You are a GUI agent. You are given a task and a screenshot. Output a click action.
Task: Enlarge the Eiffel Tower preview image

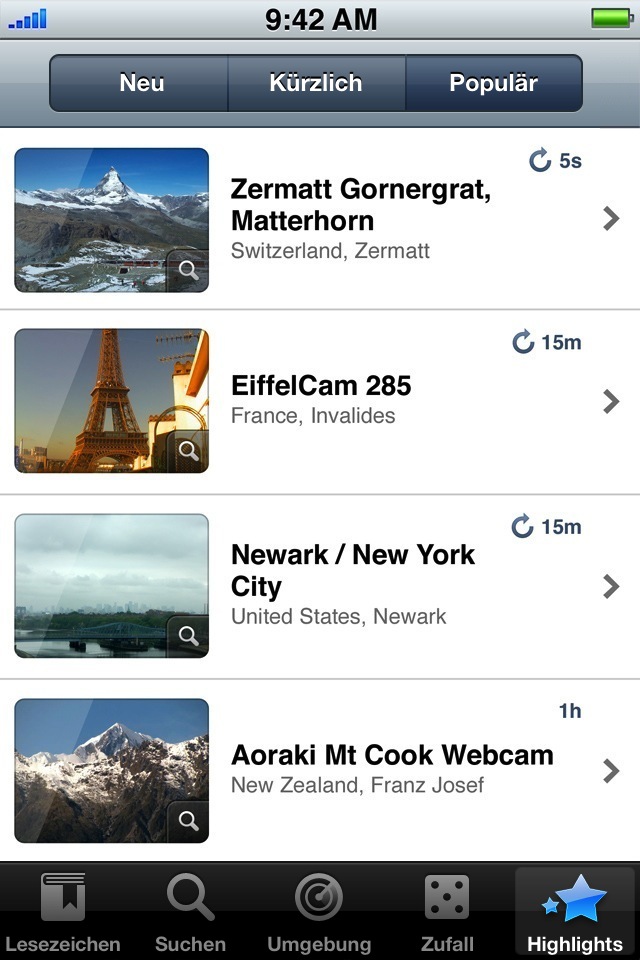(188, 450)
